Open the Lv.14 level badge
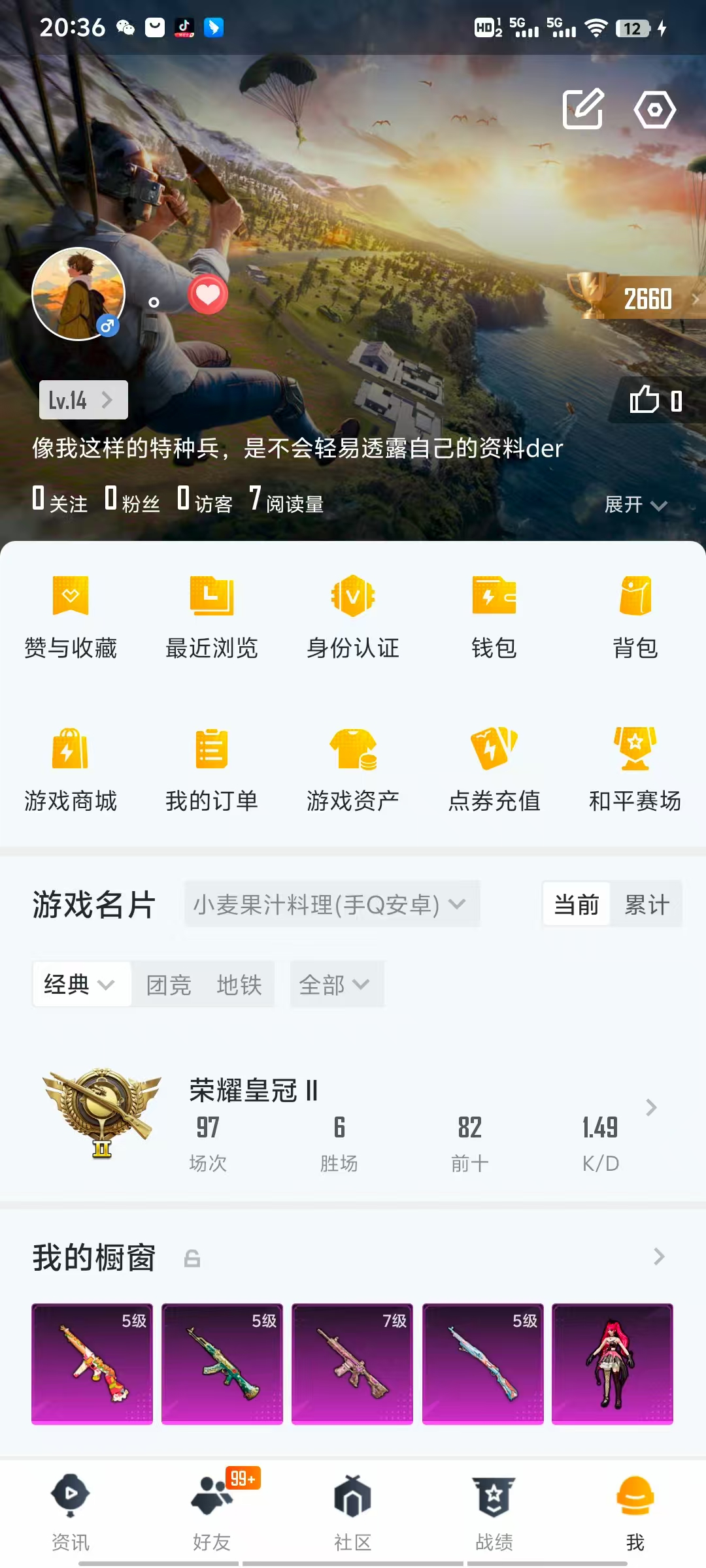 click(83, 400)
